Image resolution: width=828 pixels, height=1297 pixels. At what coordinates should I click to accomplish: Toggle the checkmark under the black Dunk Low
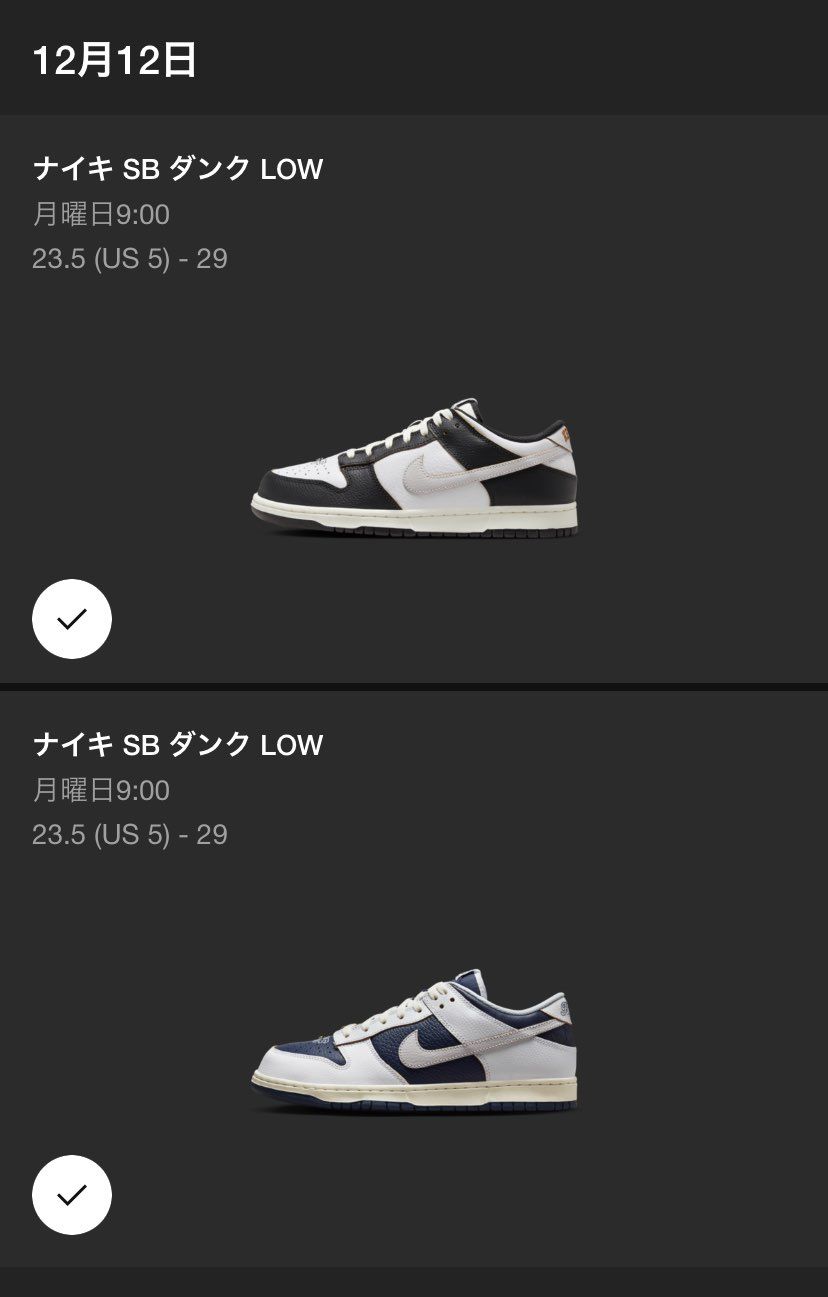click(72, 619)
